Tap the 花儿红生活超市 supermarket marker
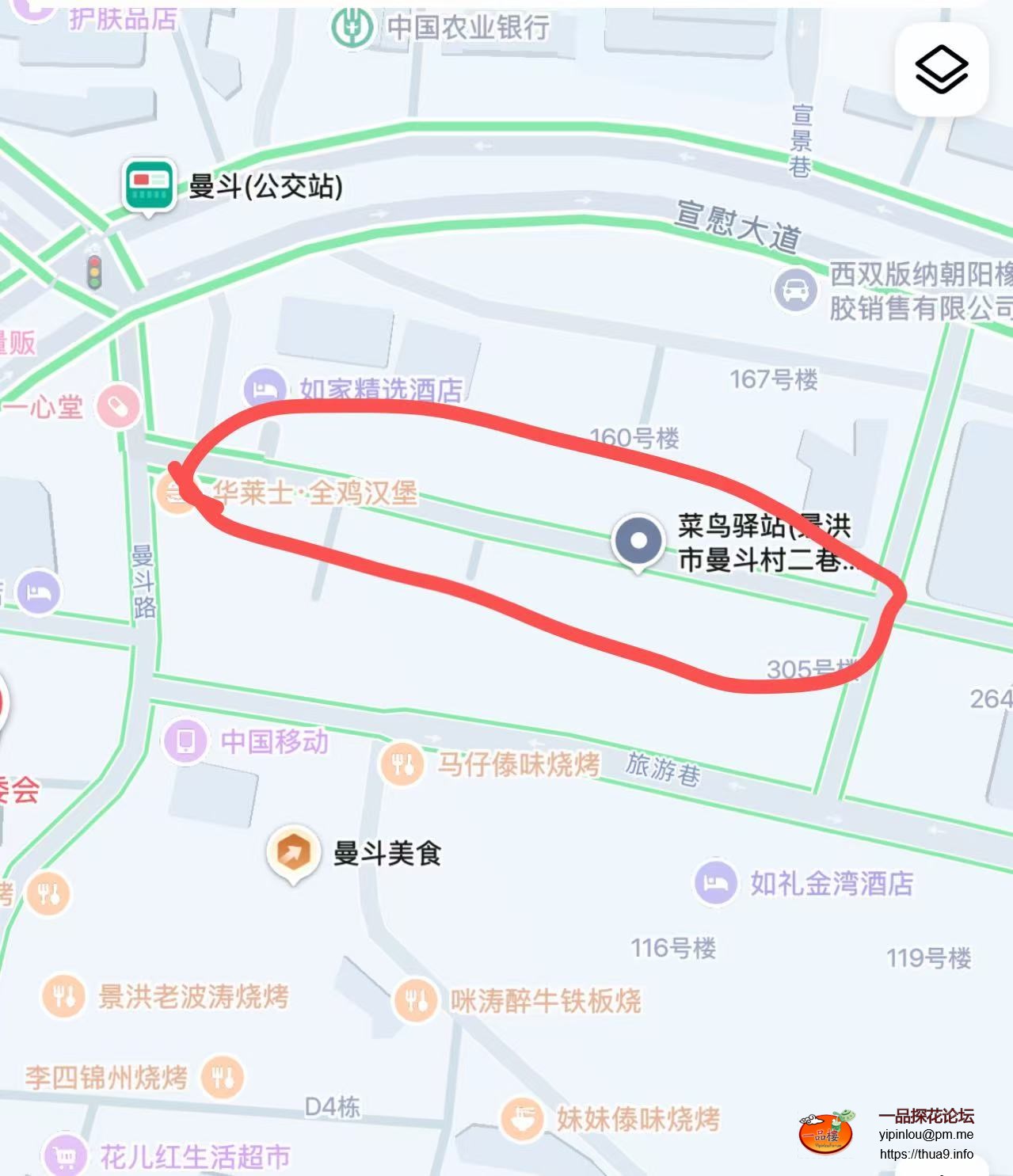 [x=65, y=1156]
